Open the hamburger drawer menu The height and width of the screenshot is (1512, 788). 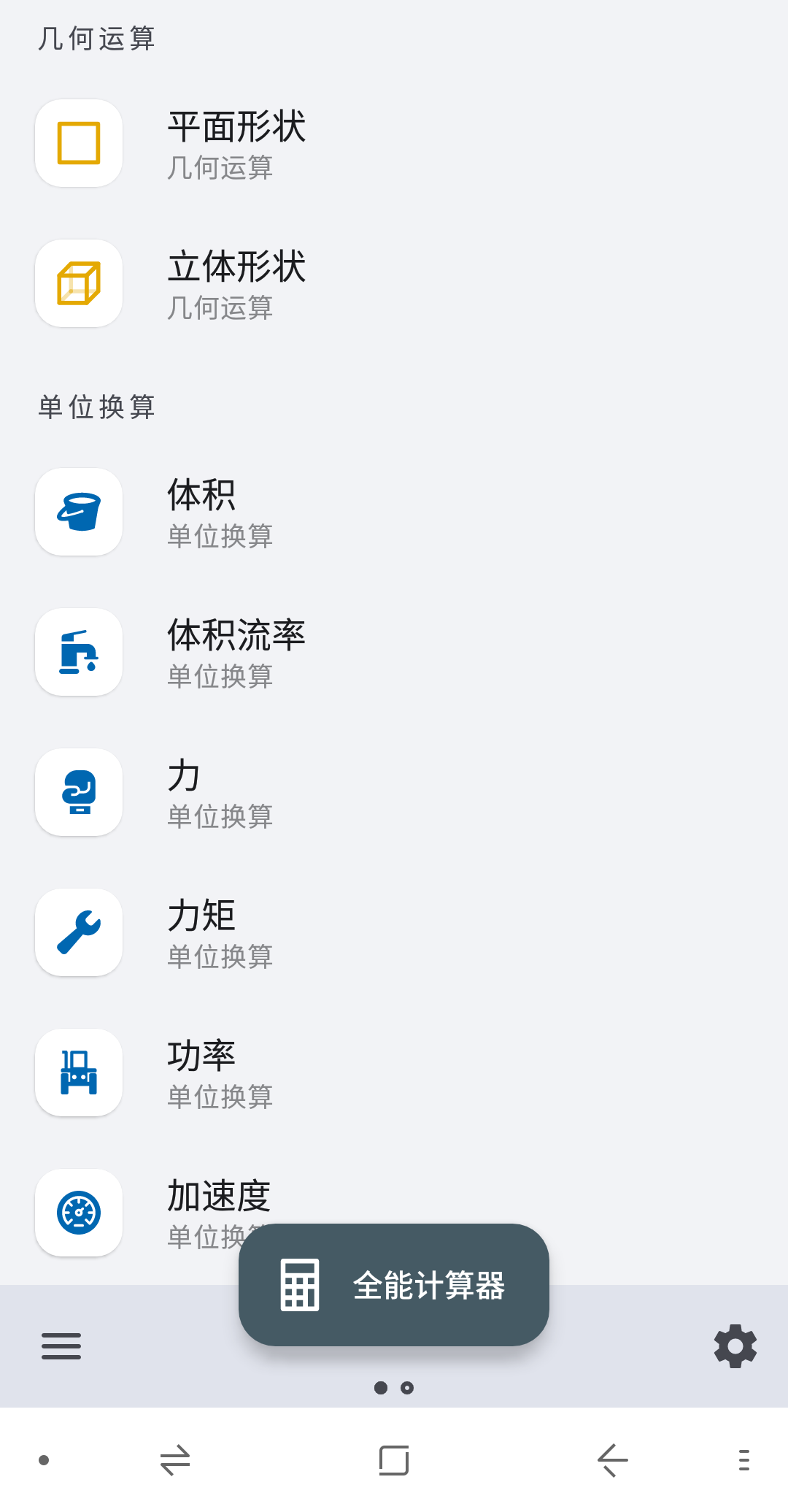[61, 1346]
